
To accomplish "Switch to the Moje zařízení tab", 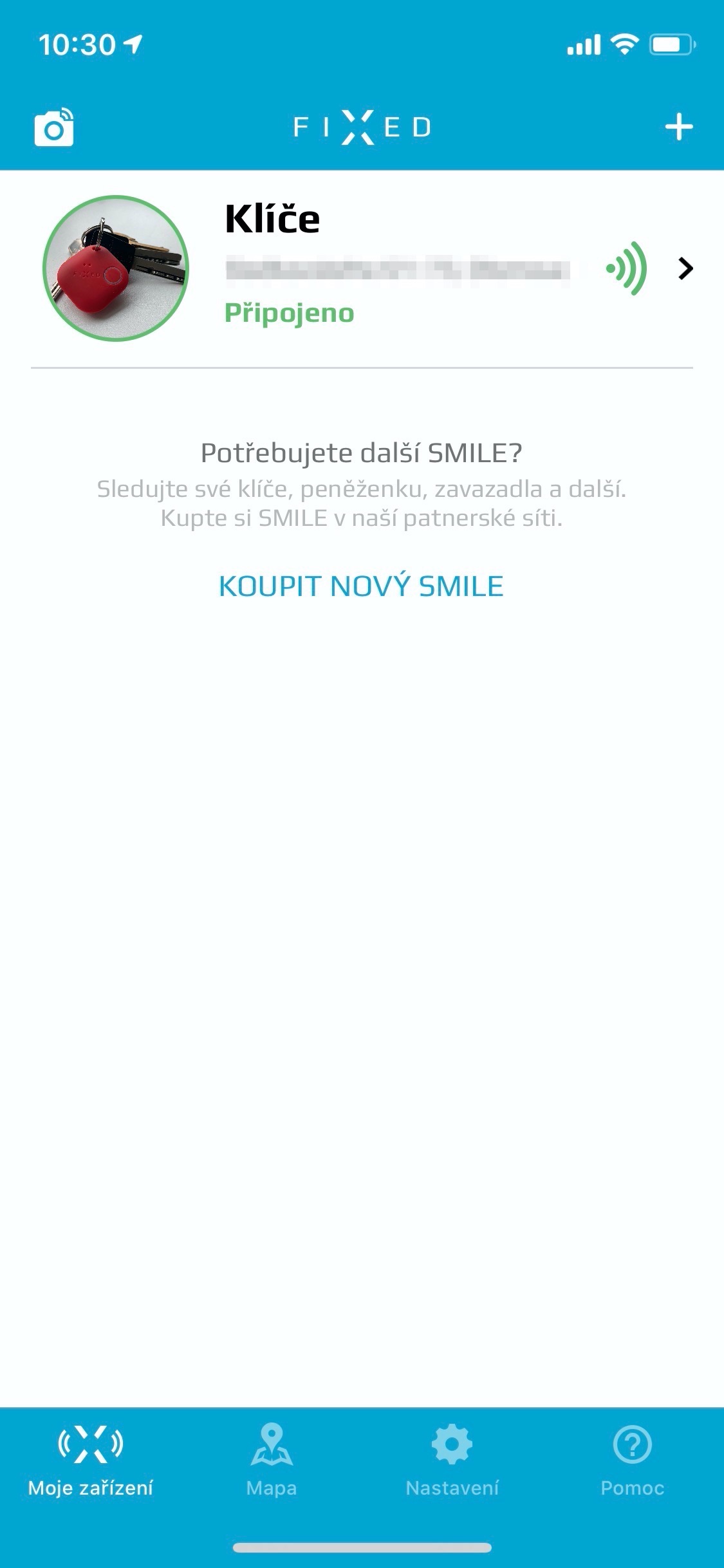I will [91, 1460].
